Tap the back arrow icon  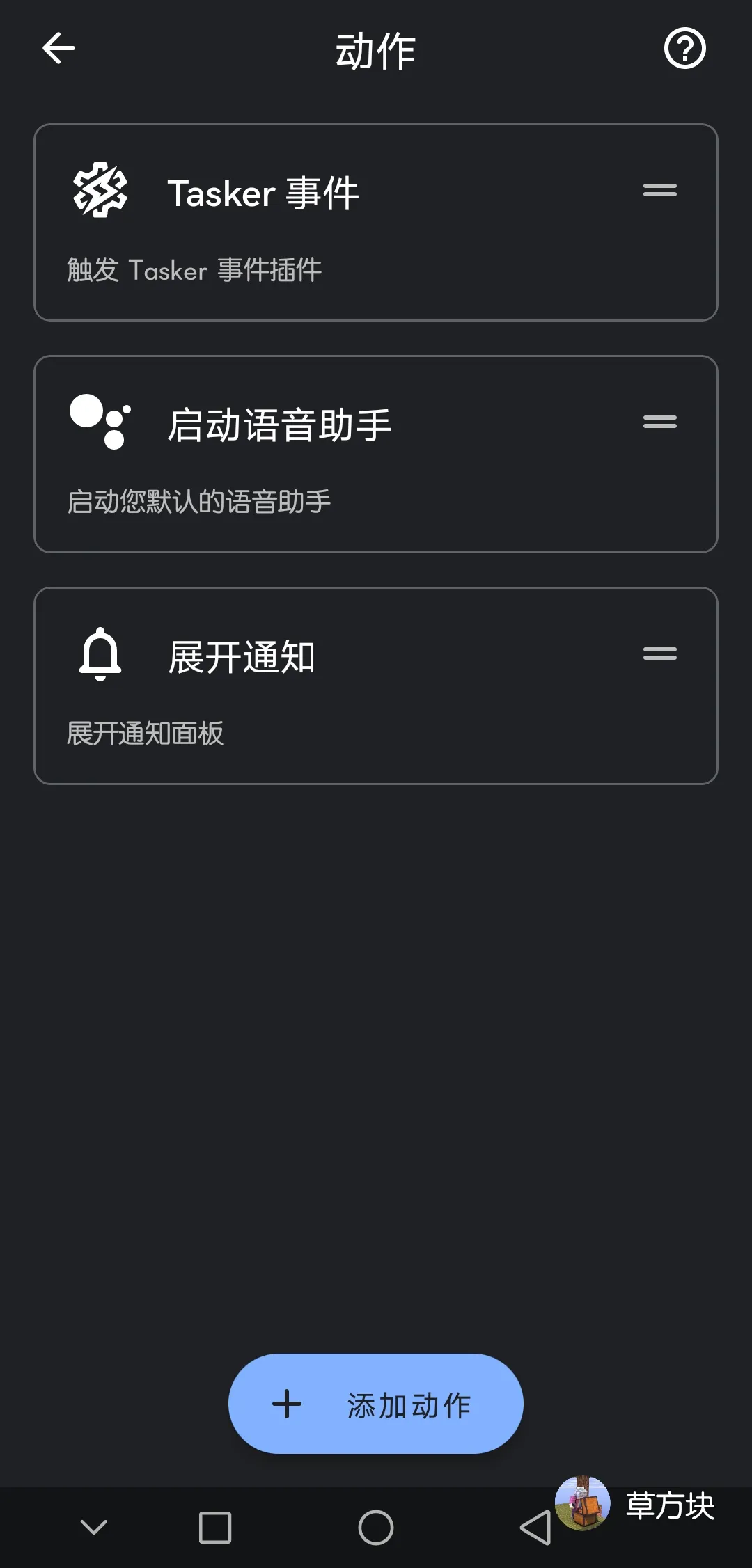(x=58, y=48)
